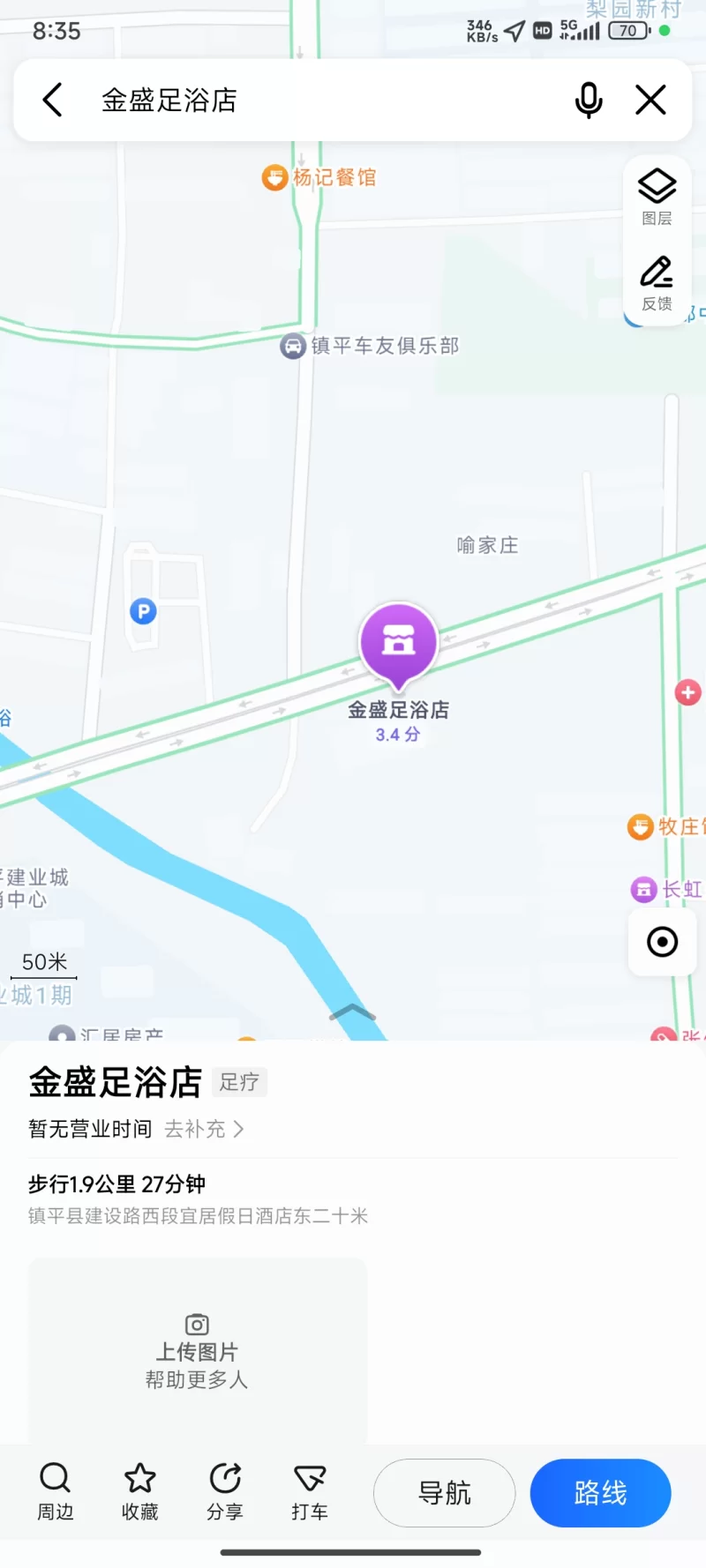Share this place via 分享
706x1568 pixels.
tap(225, 1492)
